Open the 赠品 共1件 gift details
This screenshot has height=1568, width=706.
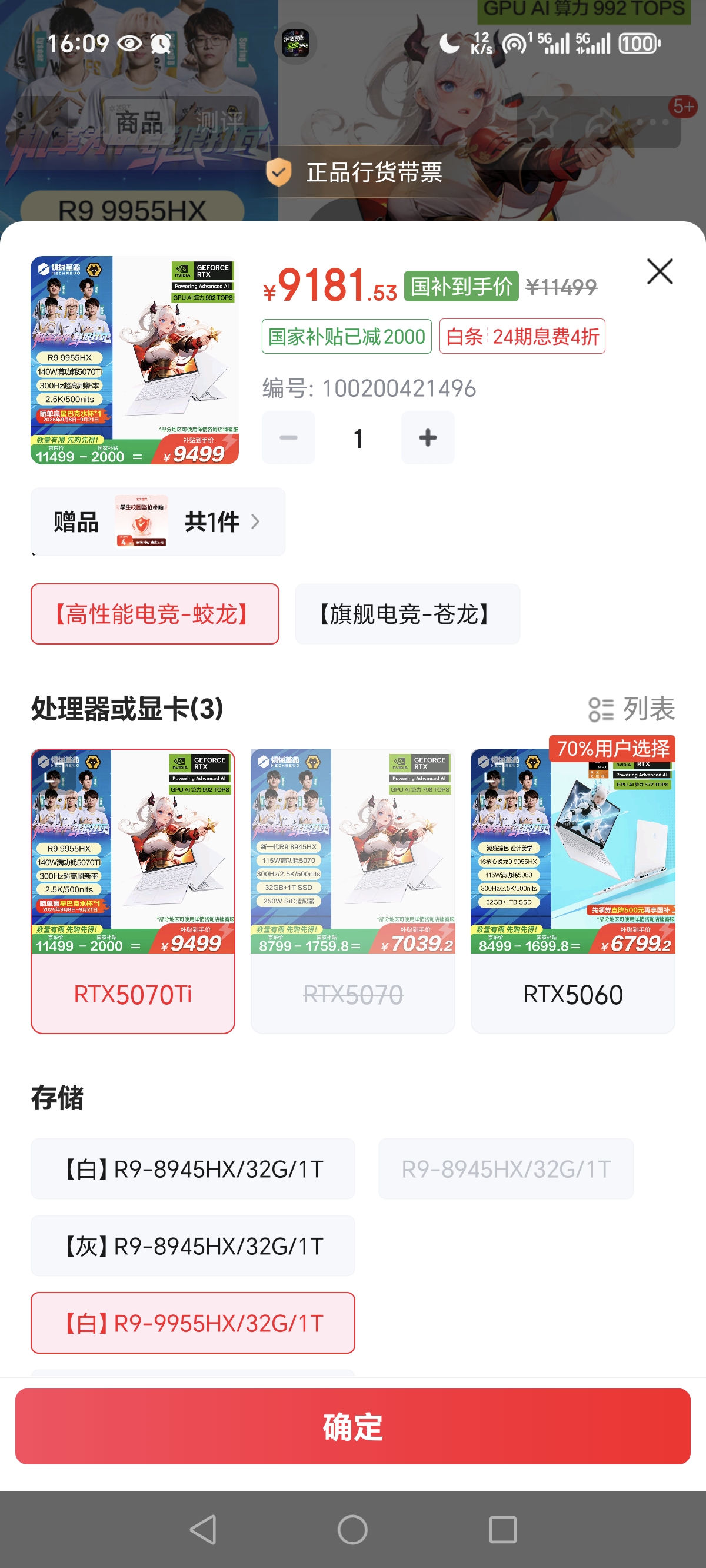tap(158, 521)
